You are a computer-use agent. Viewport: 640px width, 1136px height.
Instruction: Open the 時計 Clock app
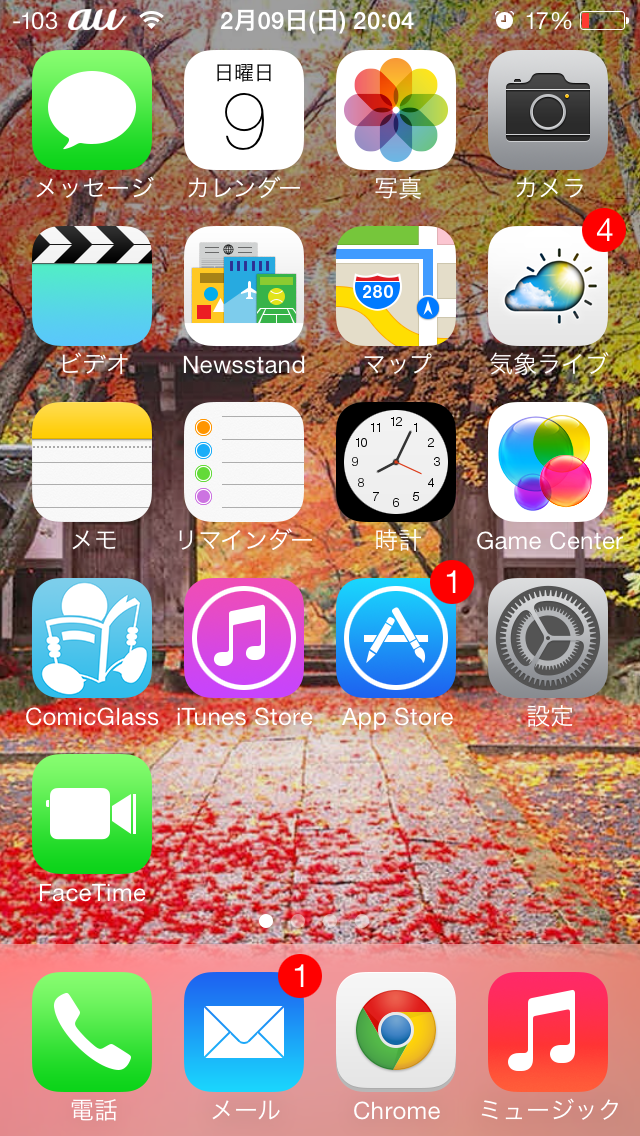tap(396, 462)
